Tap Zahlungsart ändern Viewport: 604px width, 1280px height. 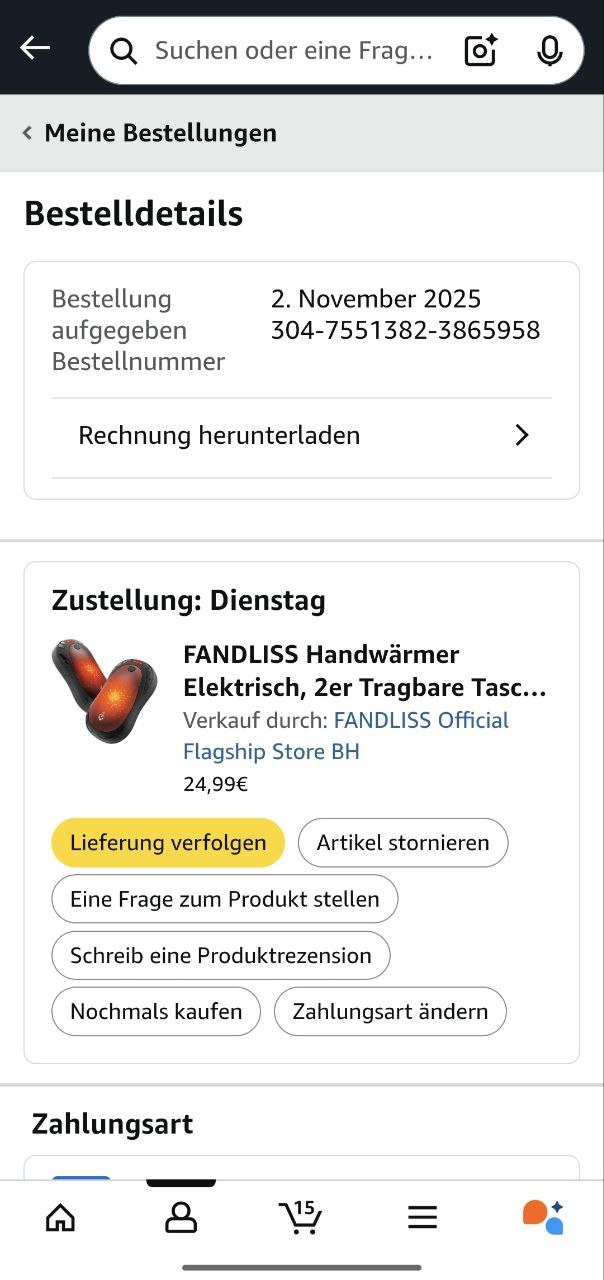(x=390, y=1011)
